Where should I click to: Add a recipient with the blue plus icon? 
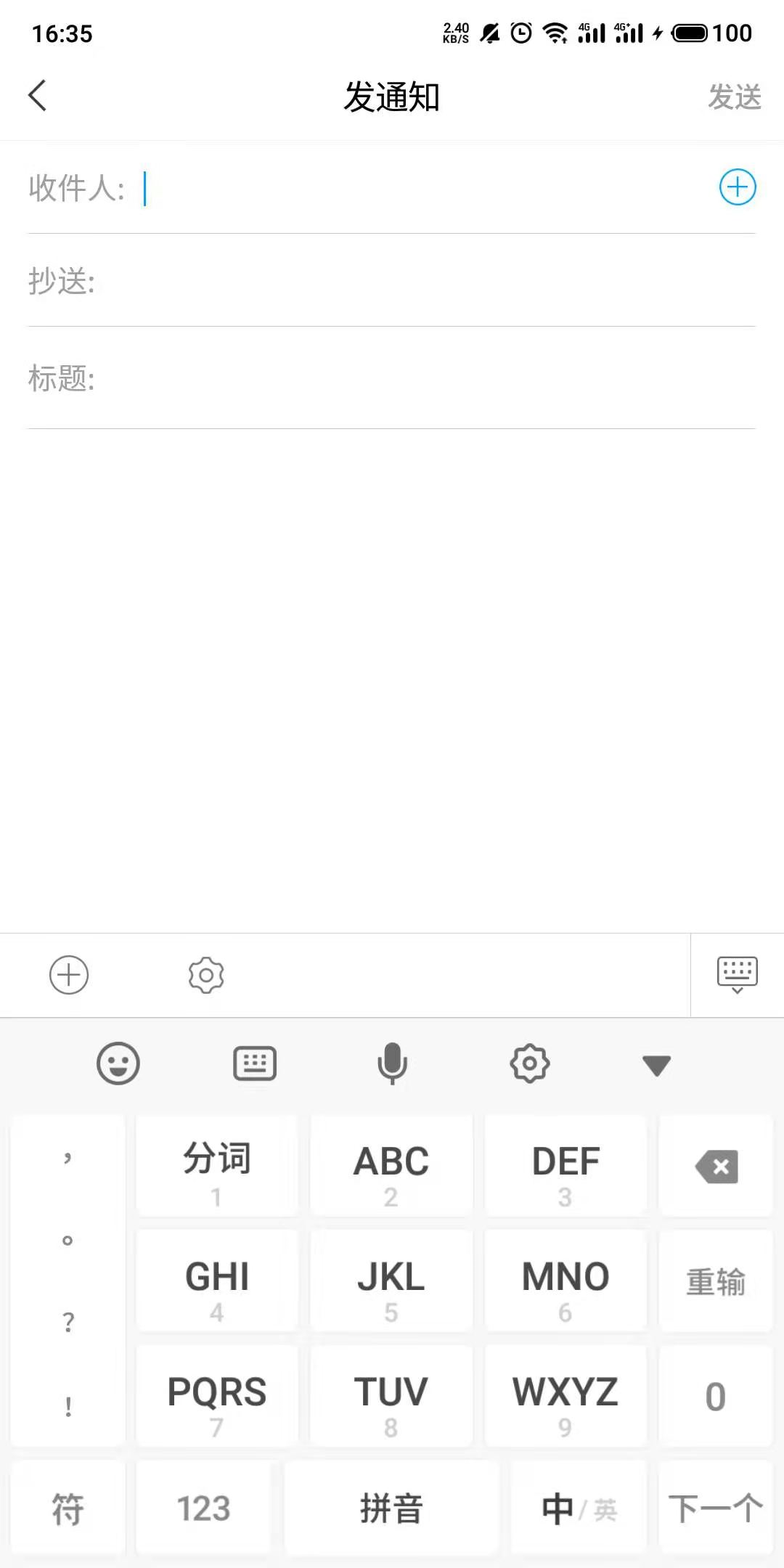coord(738,187)
